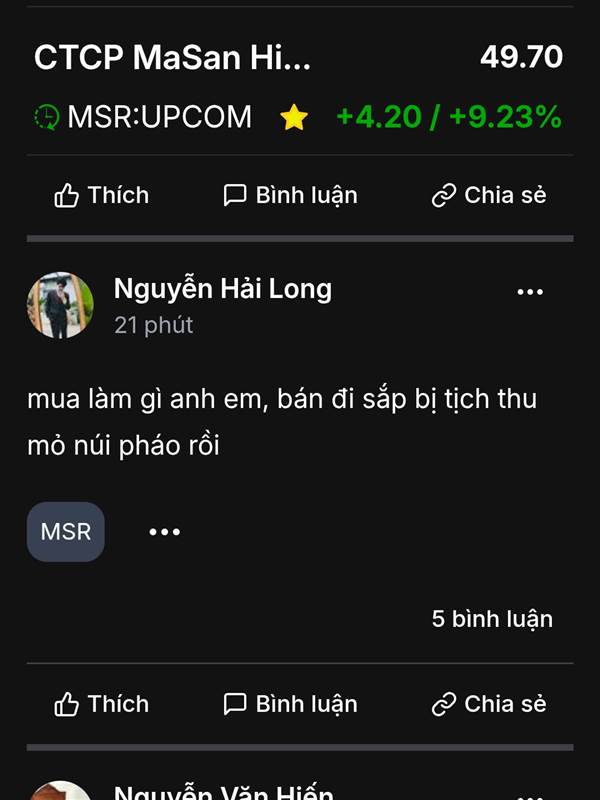The image size is (600, 800).
Task: Tap Thích under Nguyễn Hải Long's post
Action: click(101, 704)
